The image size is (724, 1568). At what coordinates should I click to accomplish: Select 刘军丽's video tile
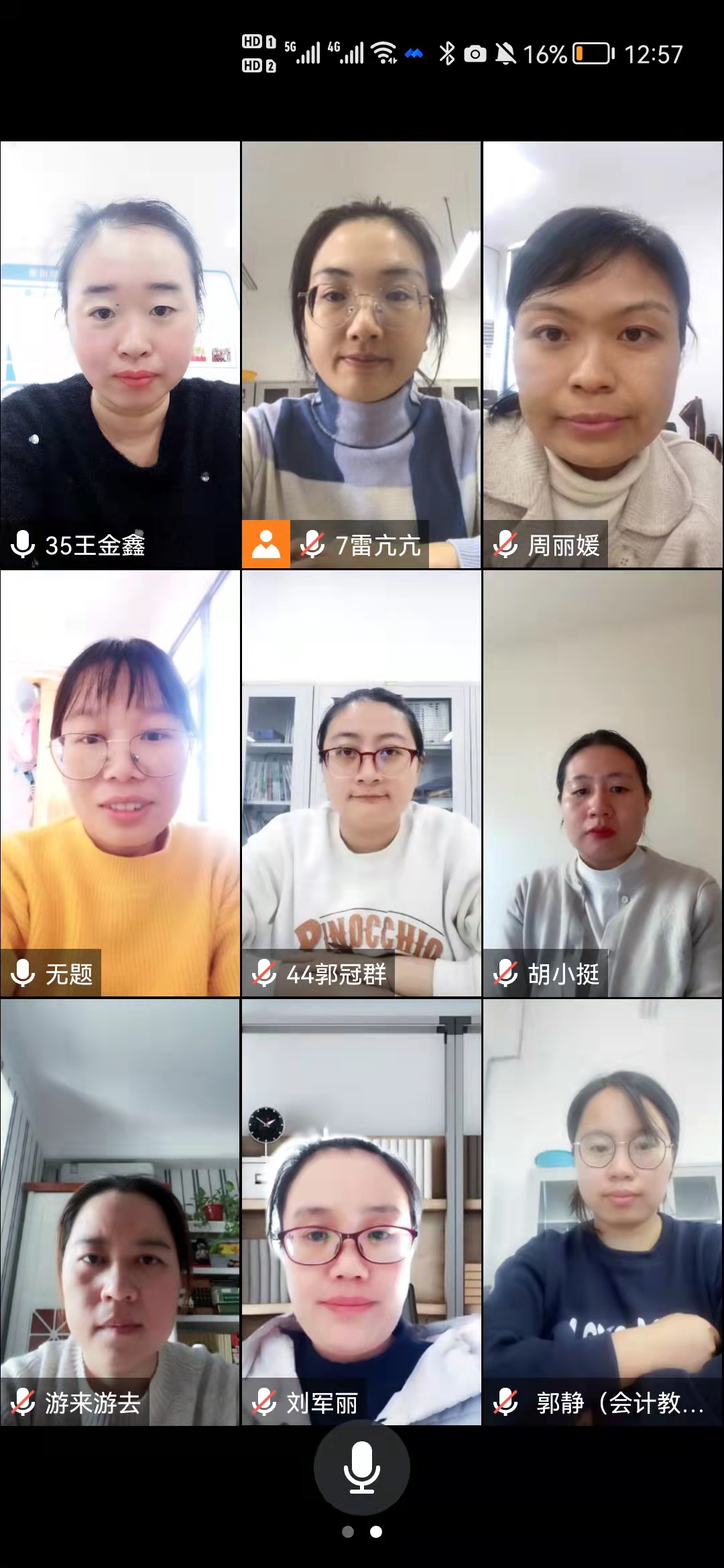tap(361, 1212)
